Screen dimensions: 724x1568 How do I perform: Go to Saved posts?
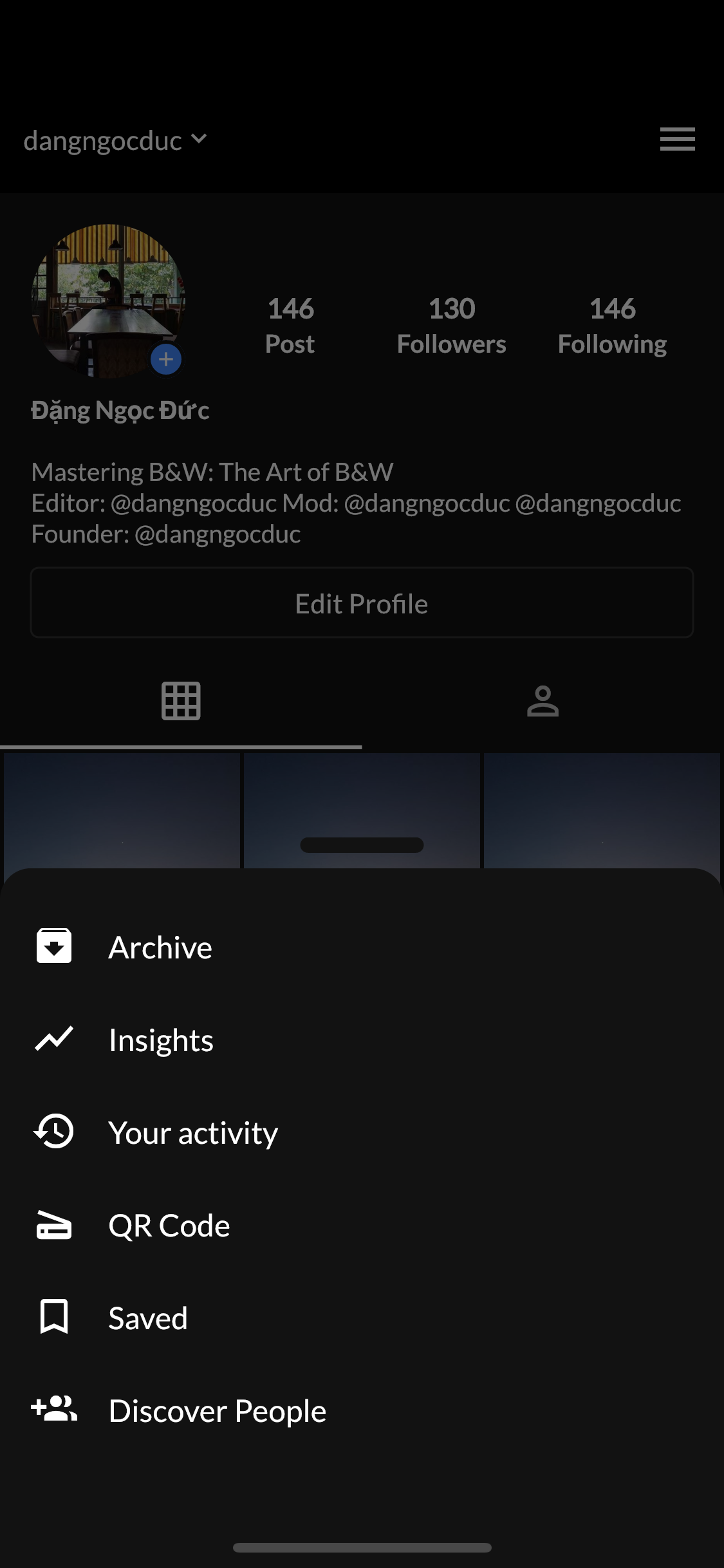[362, 1318]
